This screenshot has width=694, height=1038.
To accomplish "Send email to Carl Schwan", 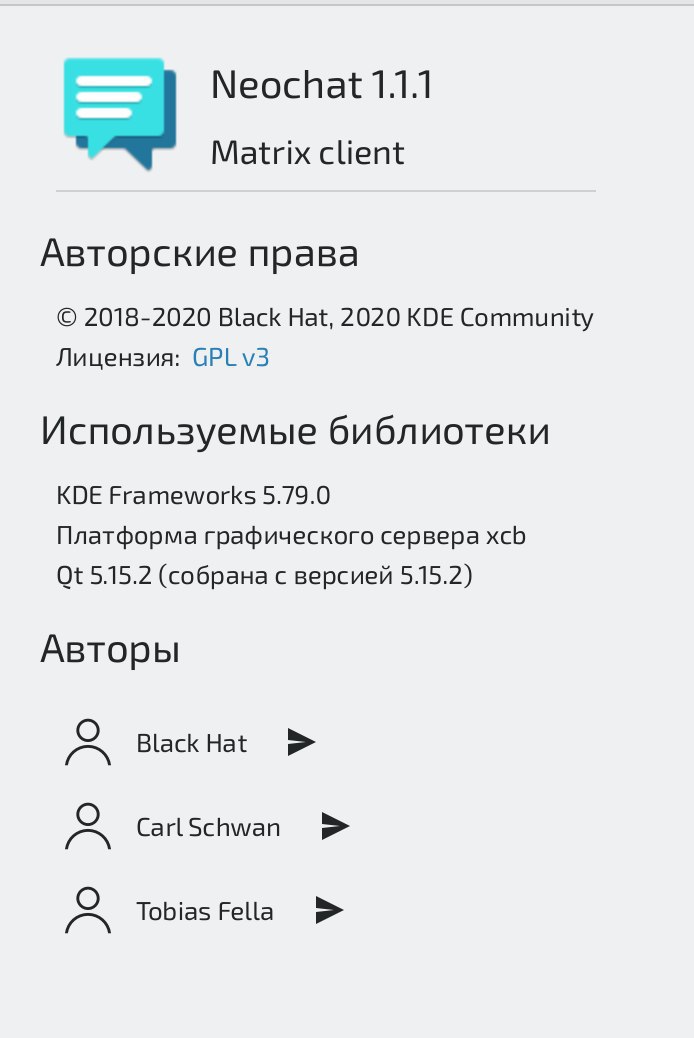I will coord(335,826).
